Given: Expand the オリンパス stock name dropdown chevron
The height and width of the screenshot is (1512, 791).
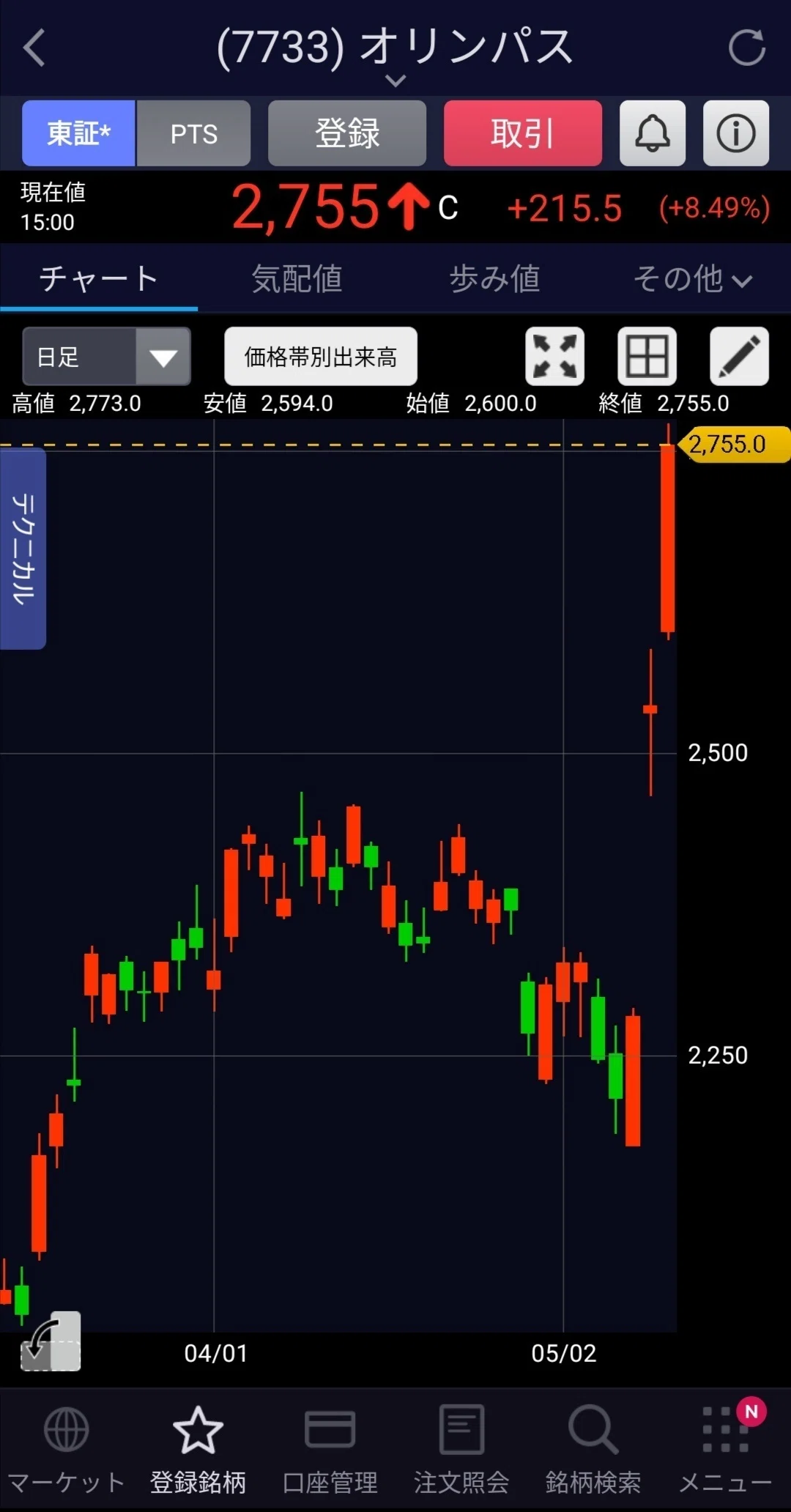Looking at the screenshot, I should pos(395,81).
